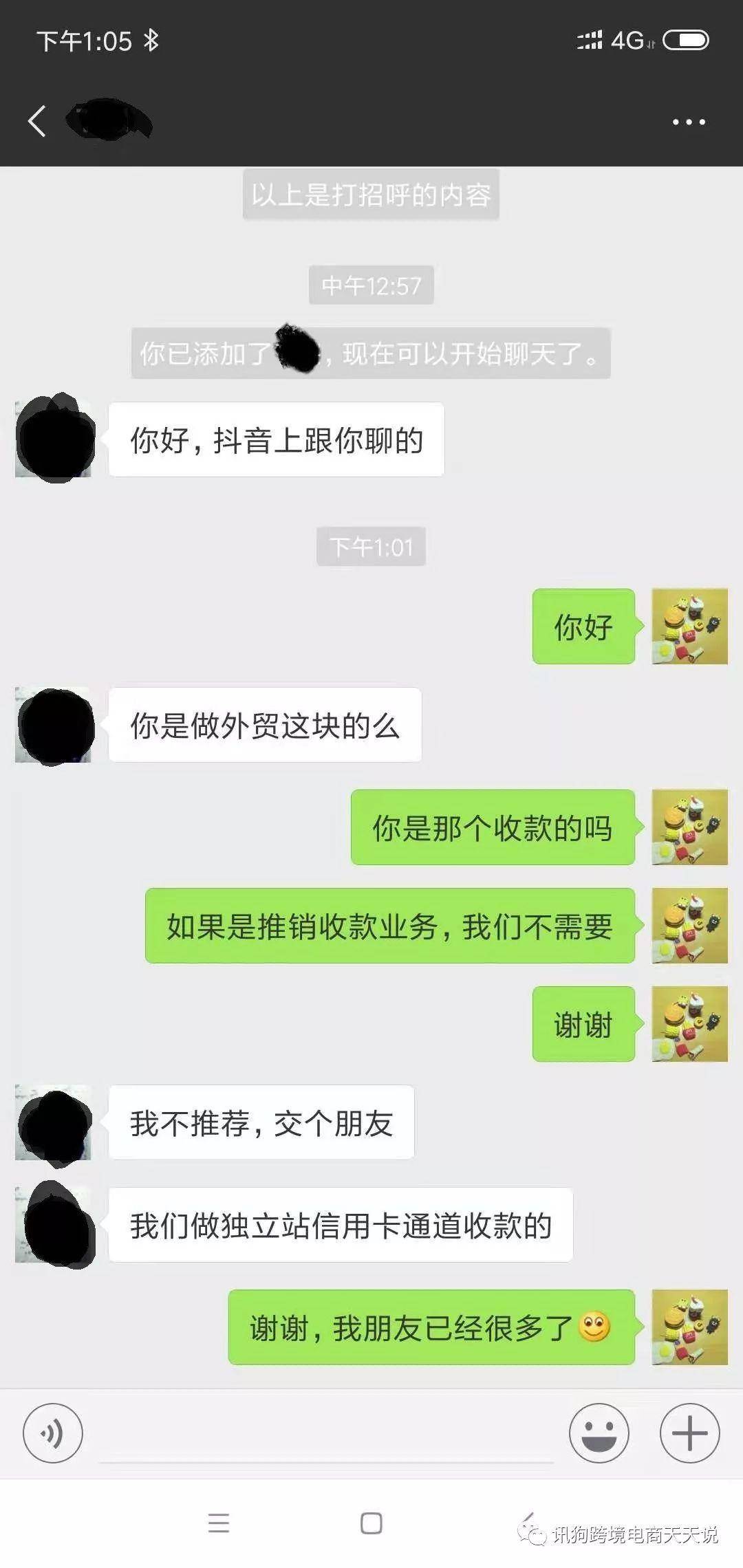This screenshot has width=743, height=1568.
Task: Open the emoji sticker panel
Action: tap(599, 1433)
